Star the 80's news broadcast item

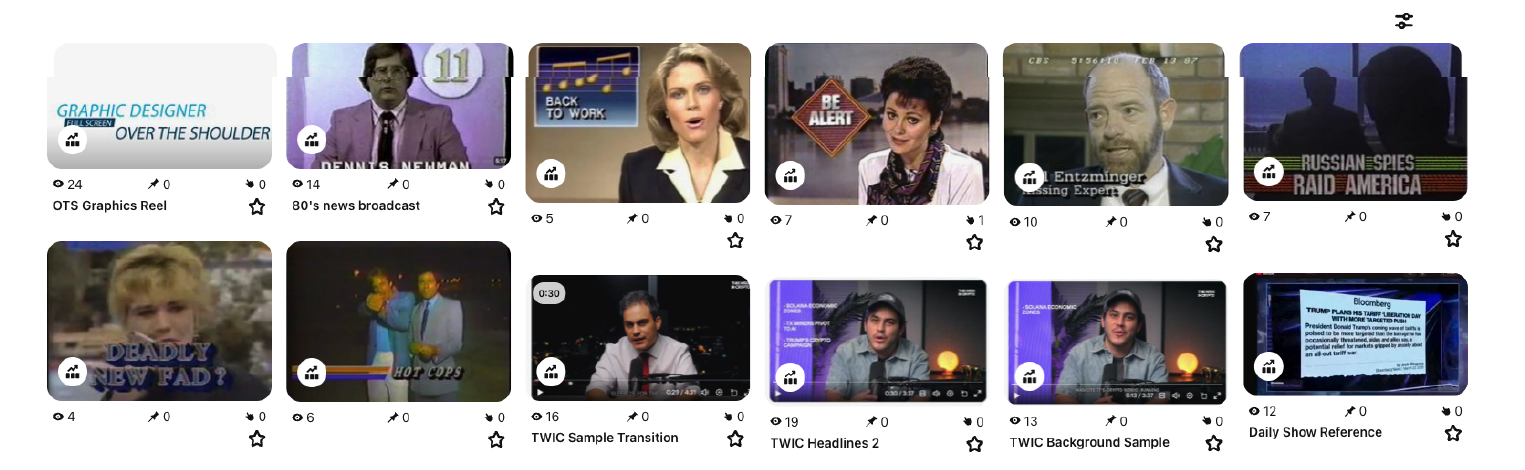496,207
